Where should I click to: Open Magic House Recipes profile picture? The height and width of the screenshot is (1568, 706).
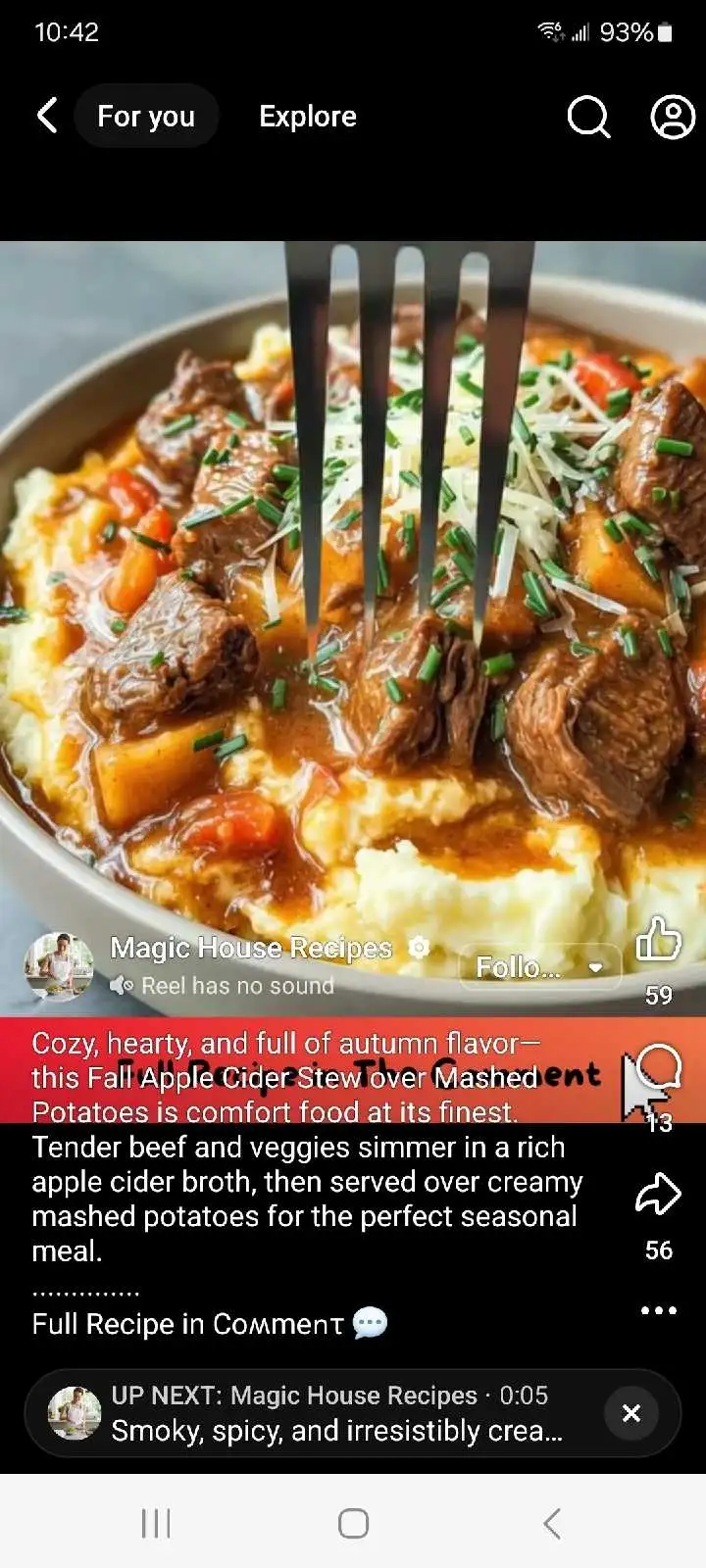59,965
